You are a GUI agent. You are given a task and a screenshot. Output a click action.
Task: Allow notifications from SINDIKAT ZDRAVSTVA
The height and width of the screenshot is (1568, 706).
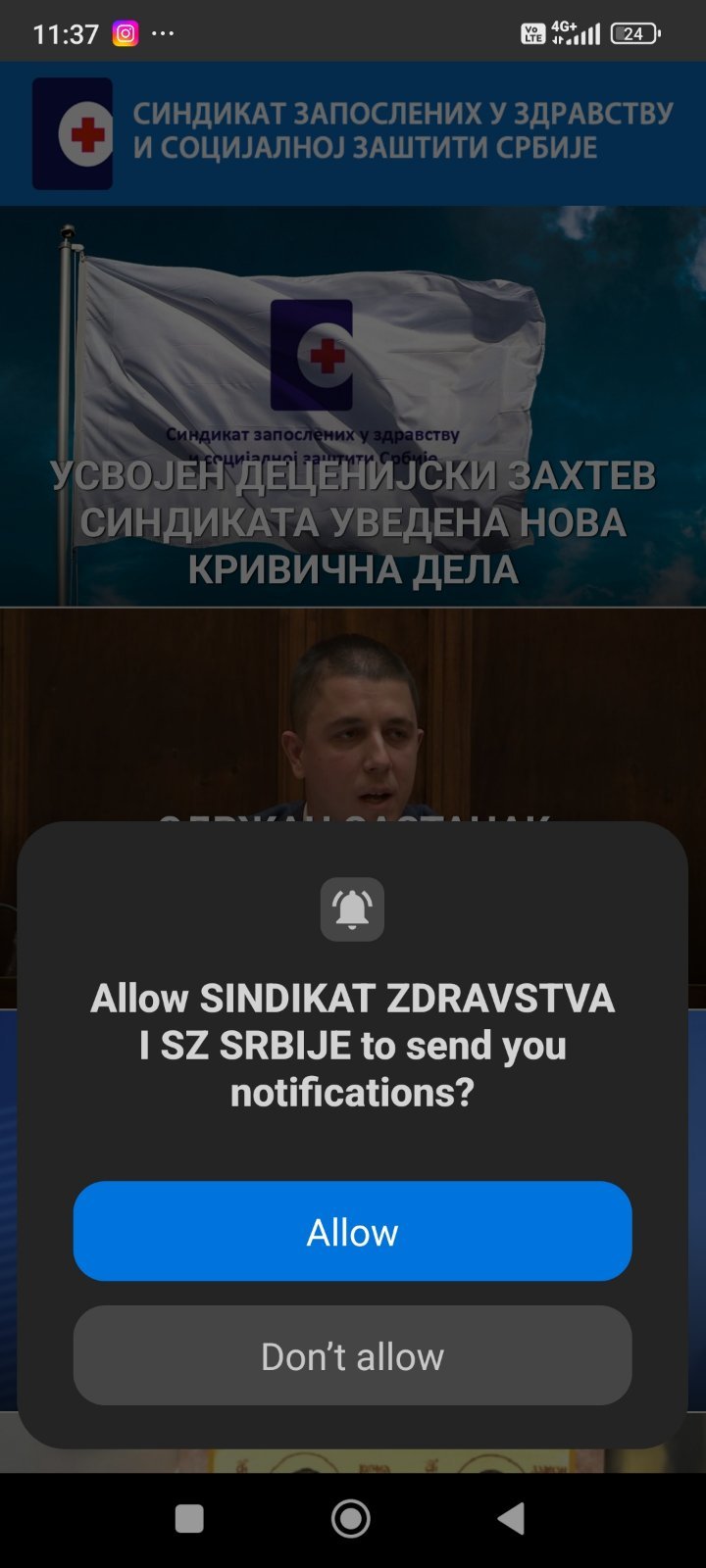point(352,1231)
